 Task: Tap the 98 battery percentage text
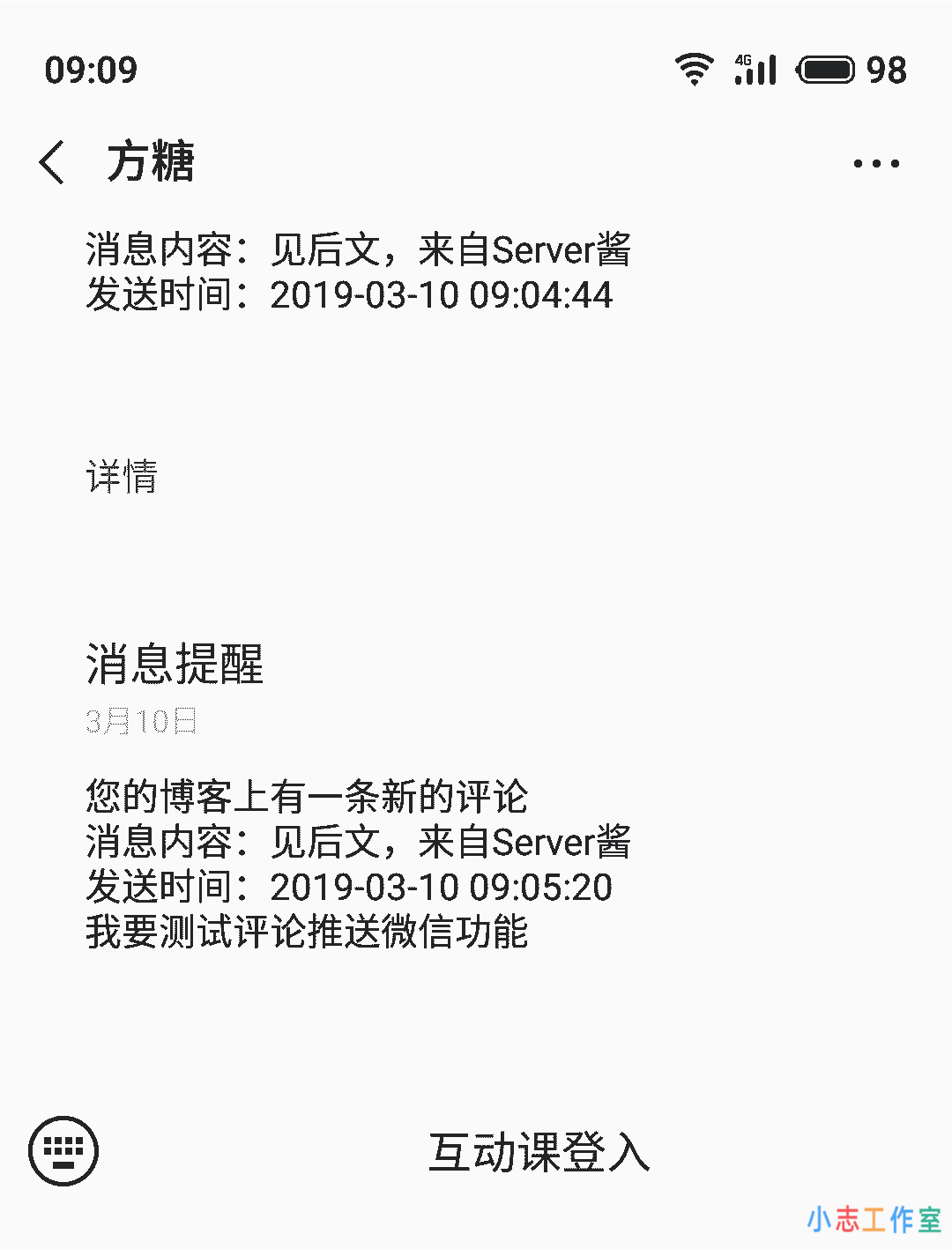coord(886,69)
